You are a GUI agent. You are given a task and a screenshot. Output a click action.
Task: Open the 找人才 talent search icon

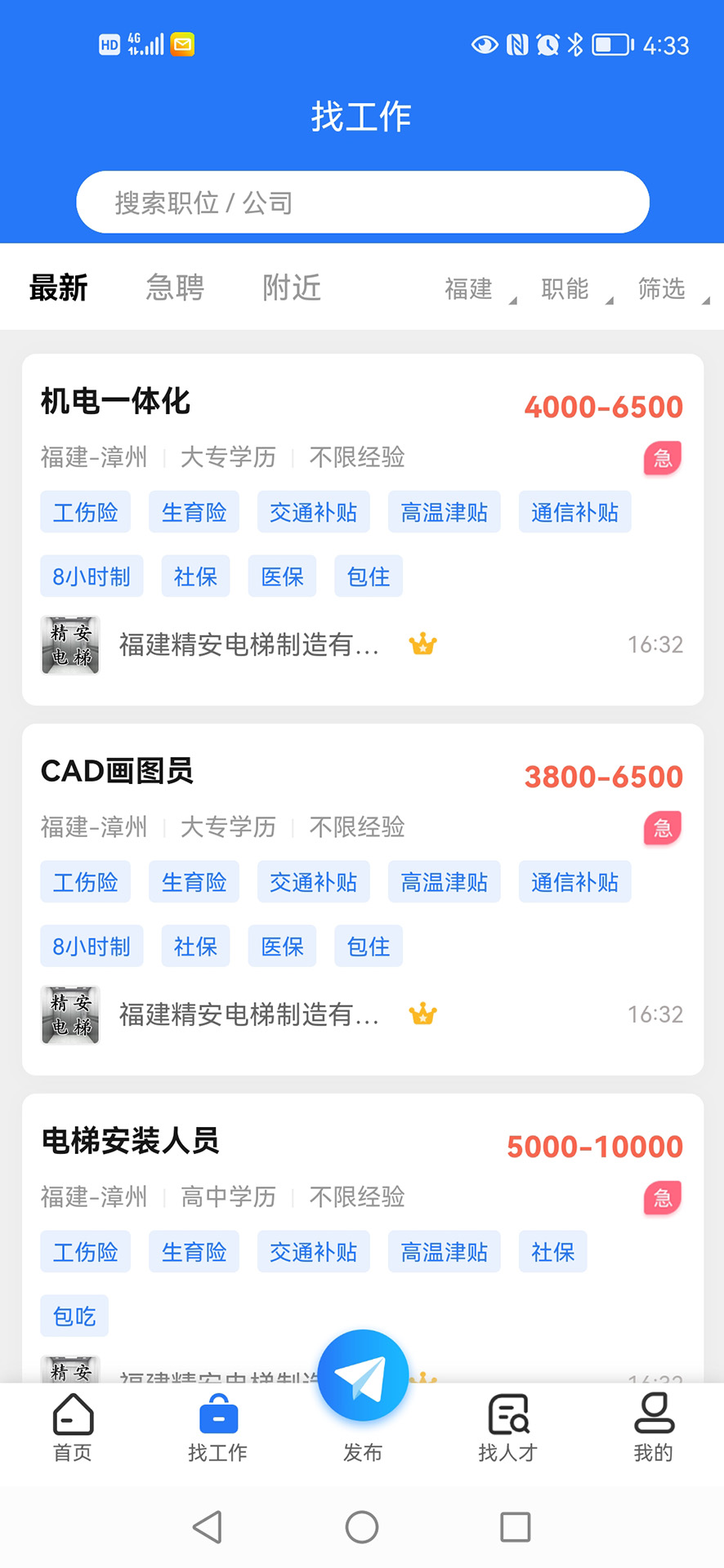click(507, 1421)
